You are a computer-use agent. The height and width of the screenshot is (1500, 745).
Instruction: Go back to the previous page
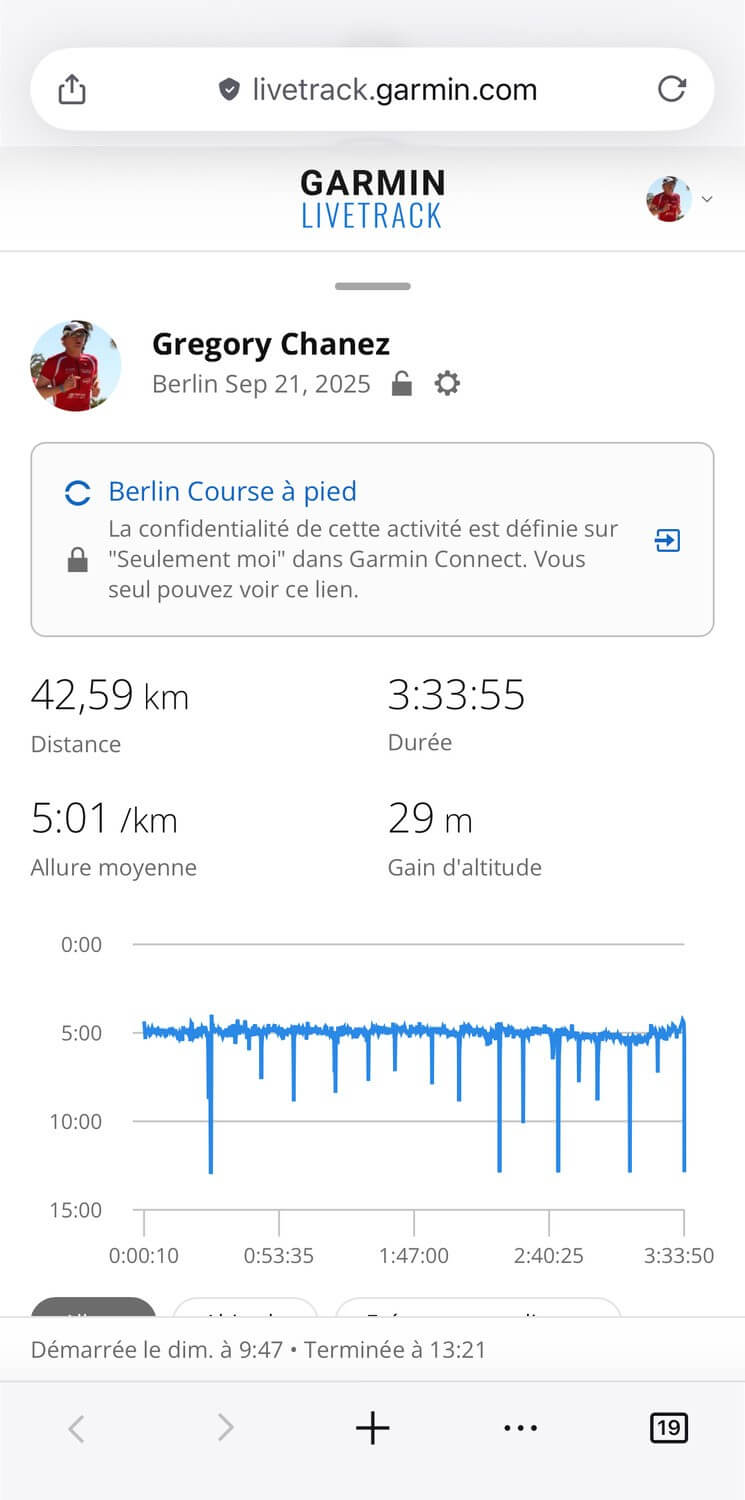coord(76,1428)
